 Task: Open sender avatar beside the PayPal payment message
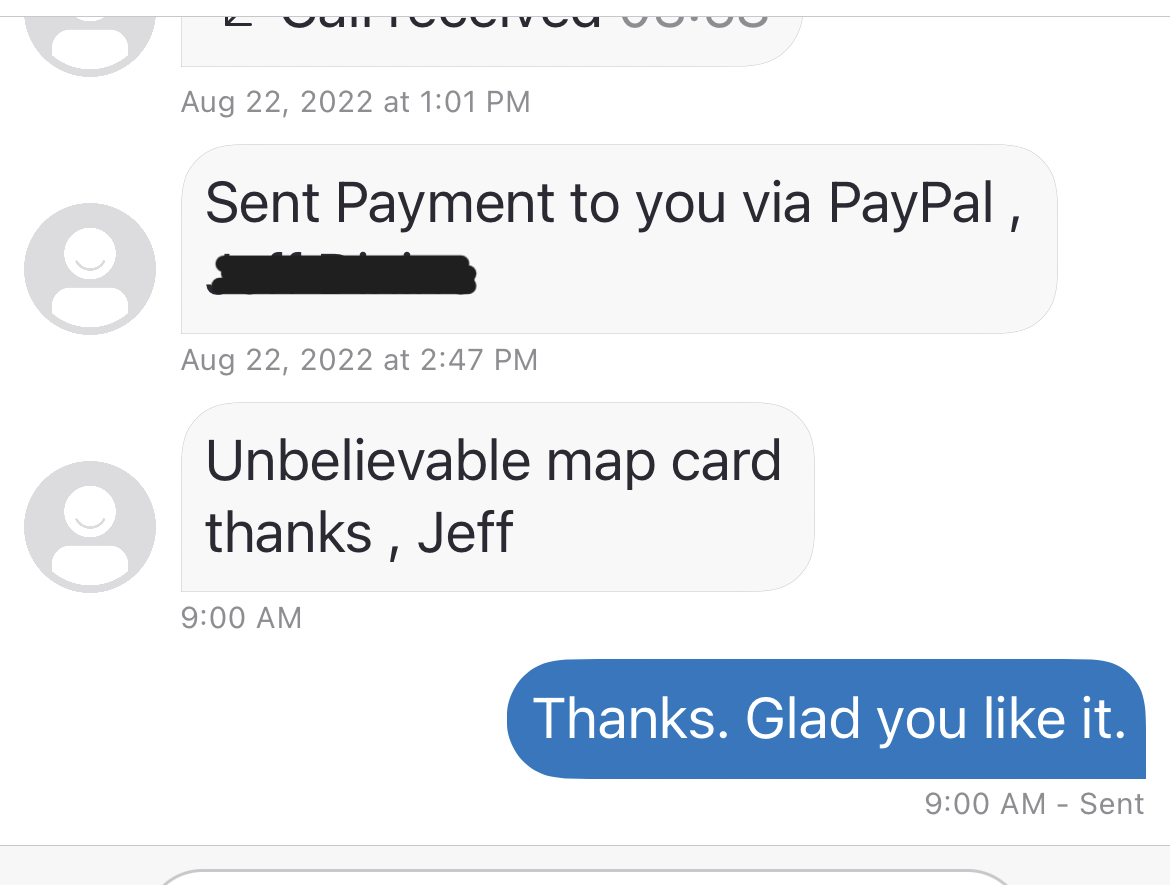90,268
